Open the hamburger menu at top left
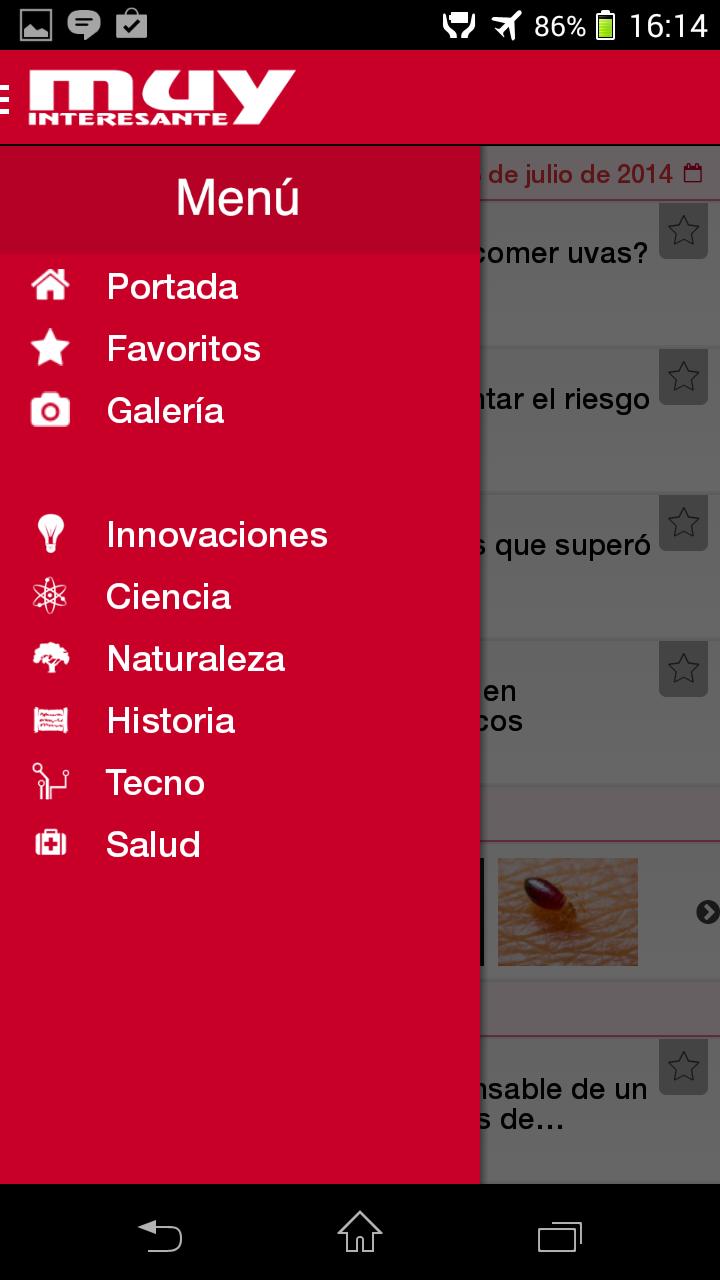 click(x=6, y=97)
